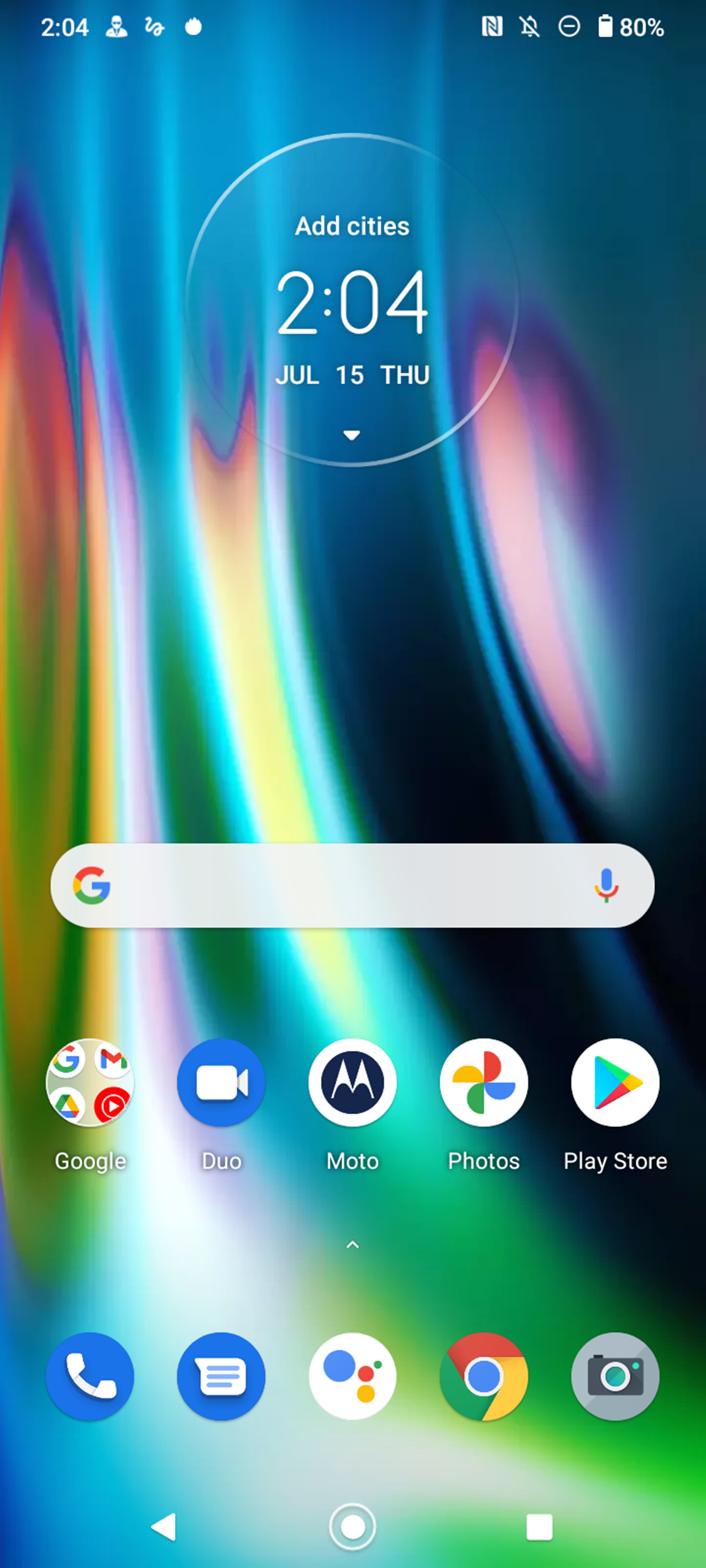This screenshot has width=706, height=1568.
Task: Expand the clock widget's down arrow
Action: pyautogui.click(x=352, y=435)
